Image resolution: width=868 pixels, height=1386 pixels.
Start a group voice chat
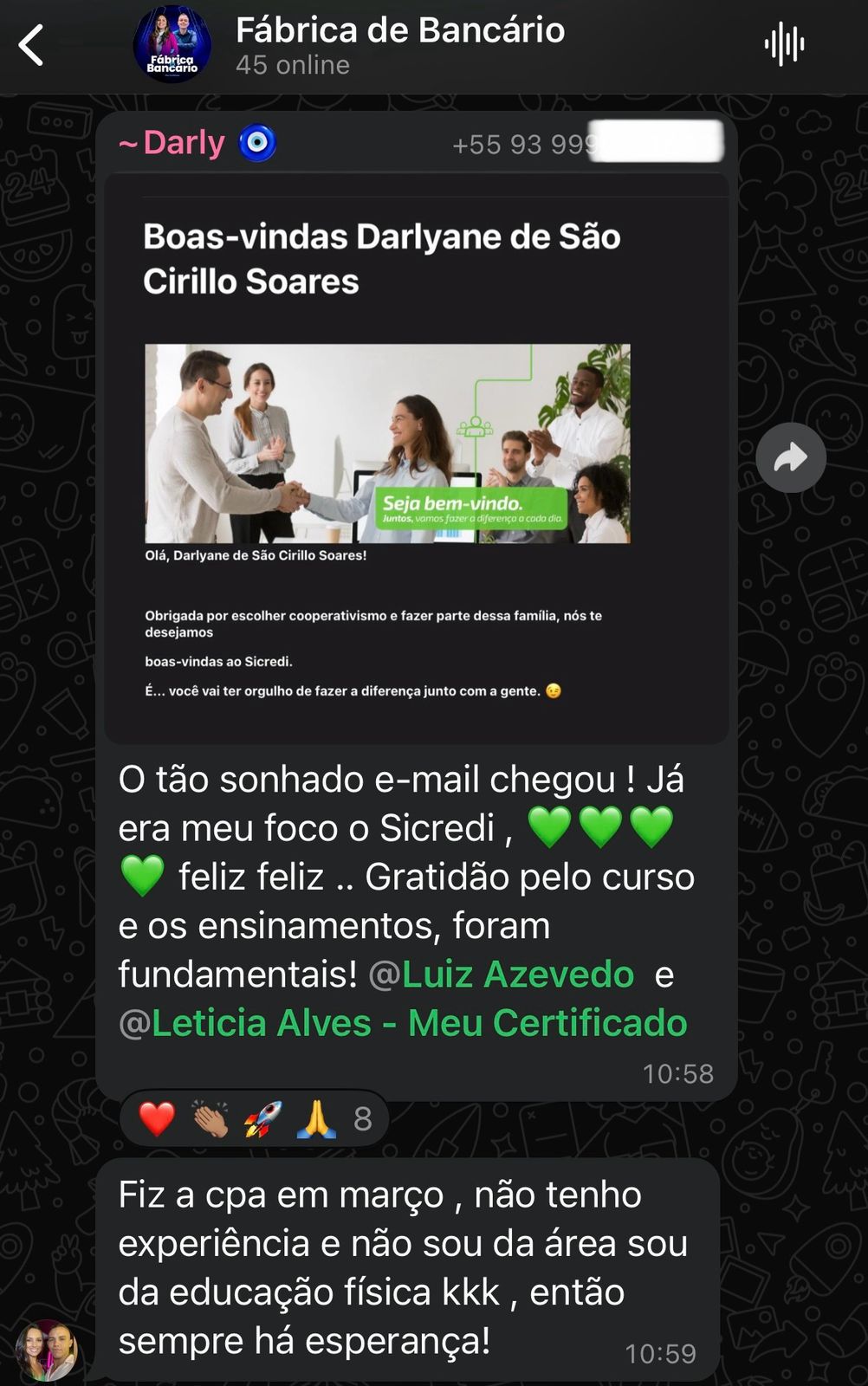pos(784,45)
